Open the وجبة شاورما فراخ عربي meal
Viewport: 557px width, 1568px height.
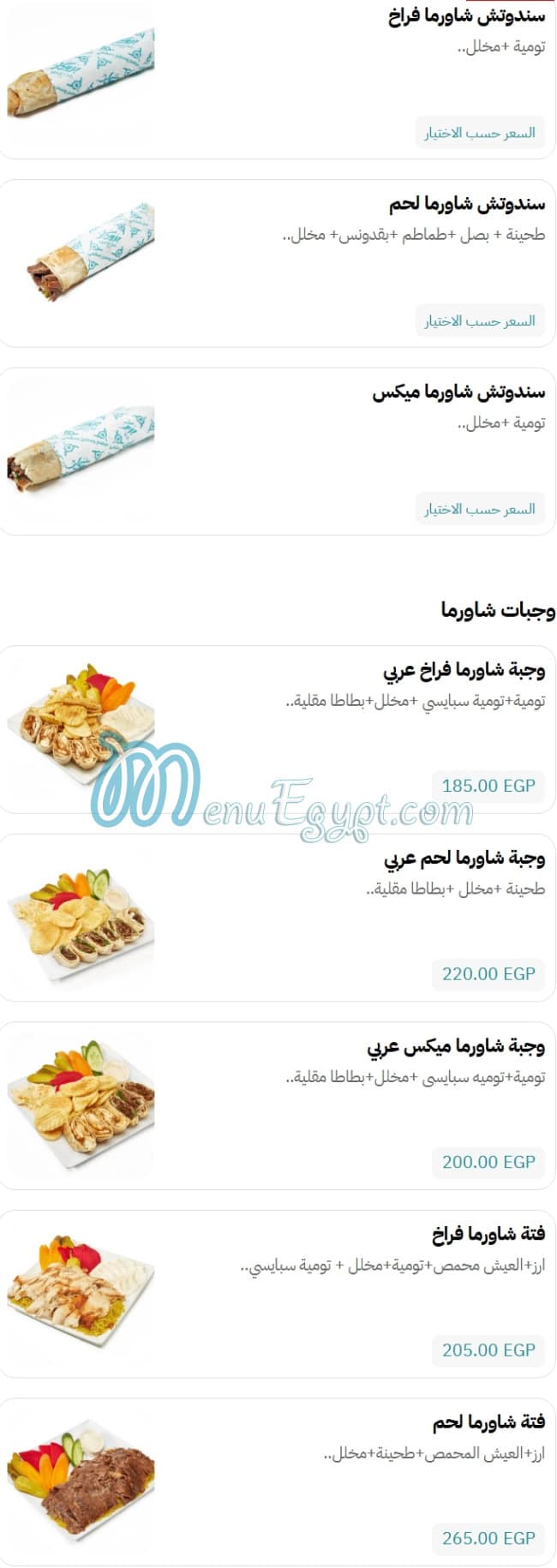pos(464,670)
